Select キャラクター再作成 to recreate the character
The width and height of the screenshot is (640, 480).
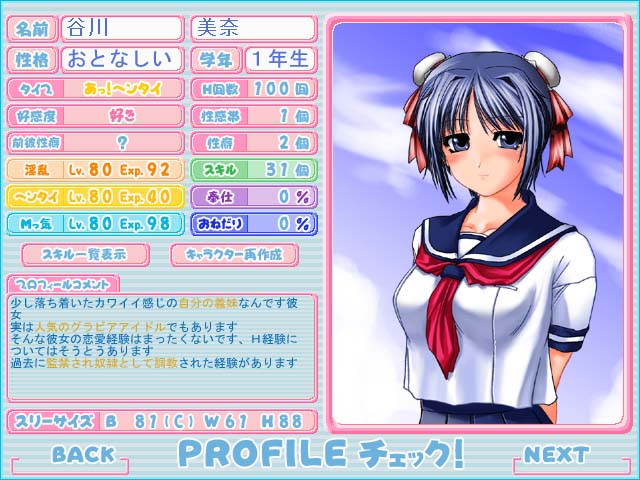pyautogui.click(x=234, y=254)
